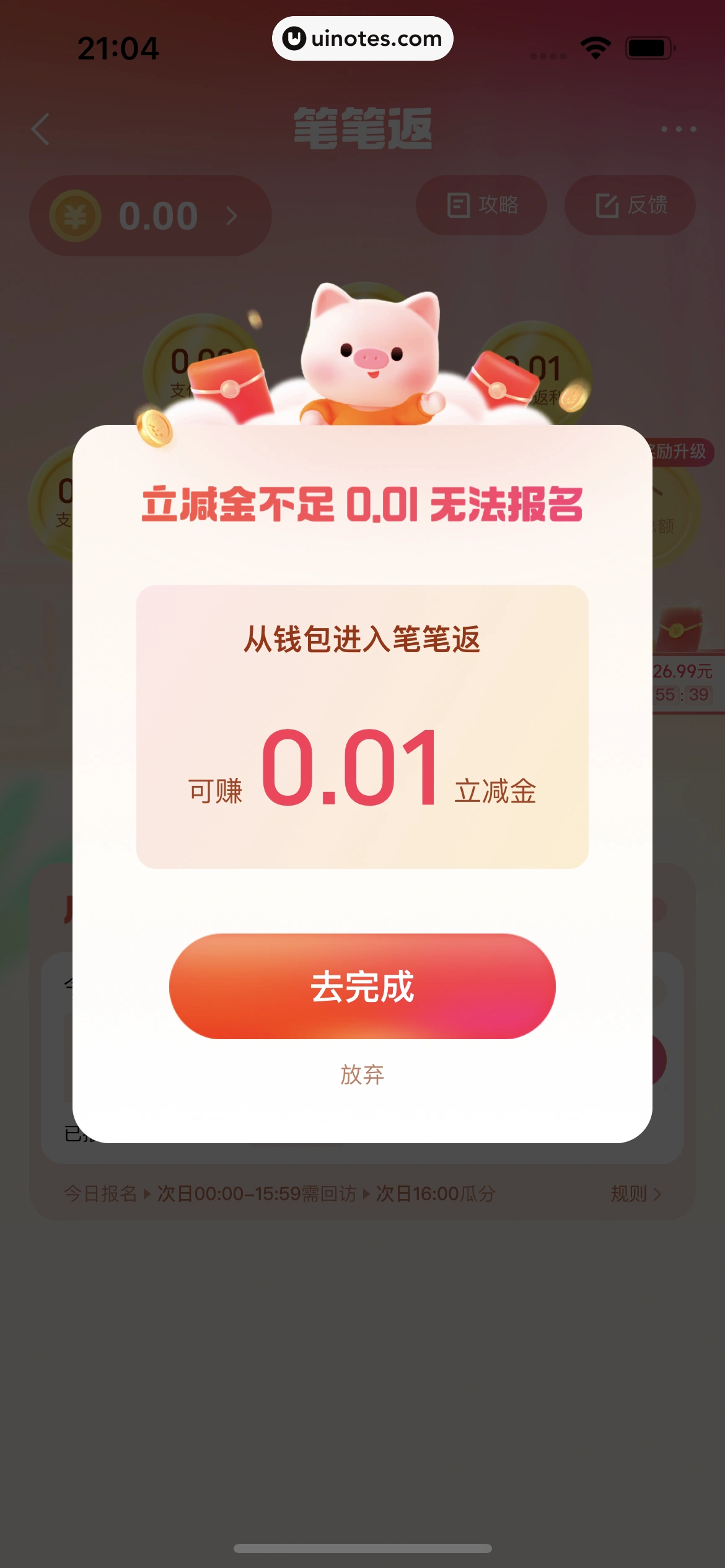This screenshot has width=725, height=1568.
Task: Dismiss the dialog with 放弃
Action: tap(362, 1074)
